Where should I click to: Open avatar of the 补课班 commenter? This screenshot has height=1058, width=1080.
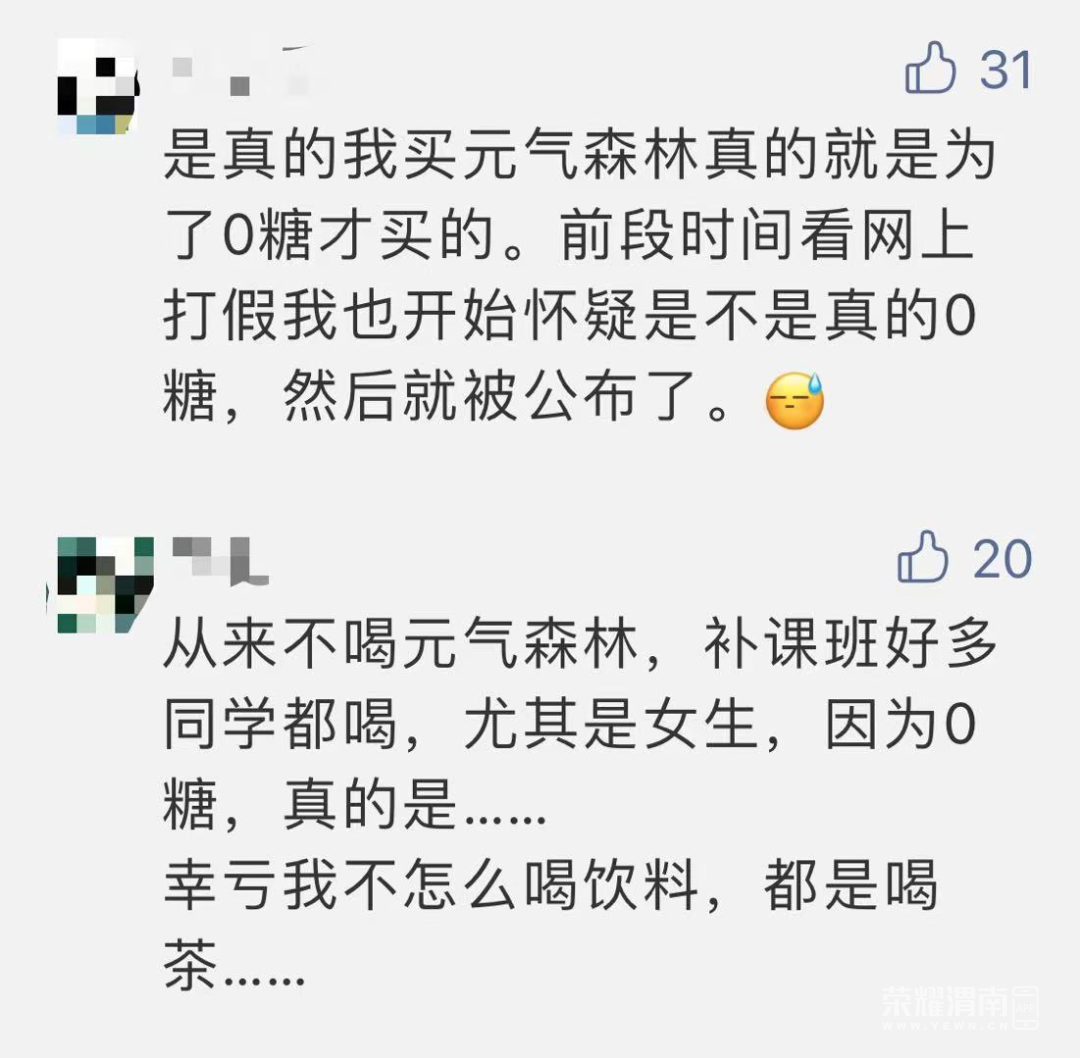[101, 584]
